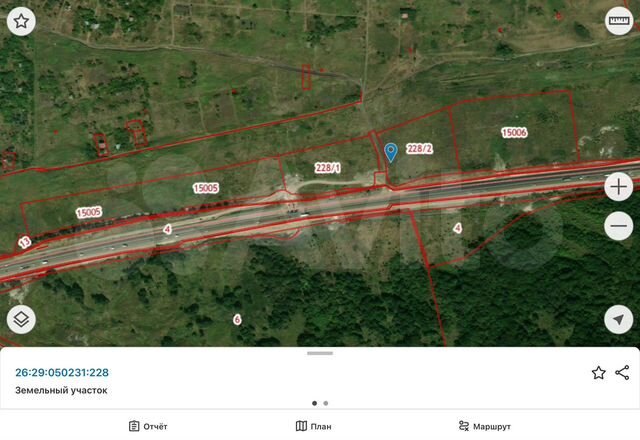Tap the blue parcel marker pin
Image resolution: width=640 pixels, height=440 pixels.
pos(391,152)
